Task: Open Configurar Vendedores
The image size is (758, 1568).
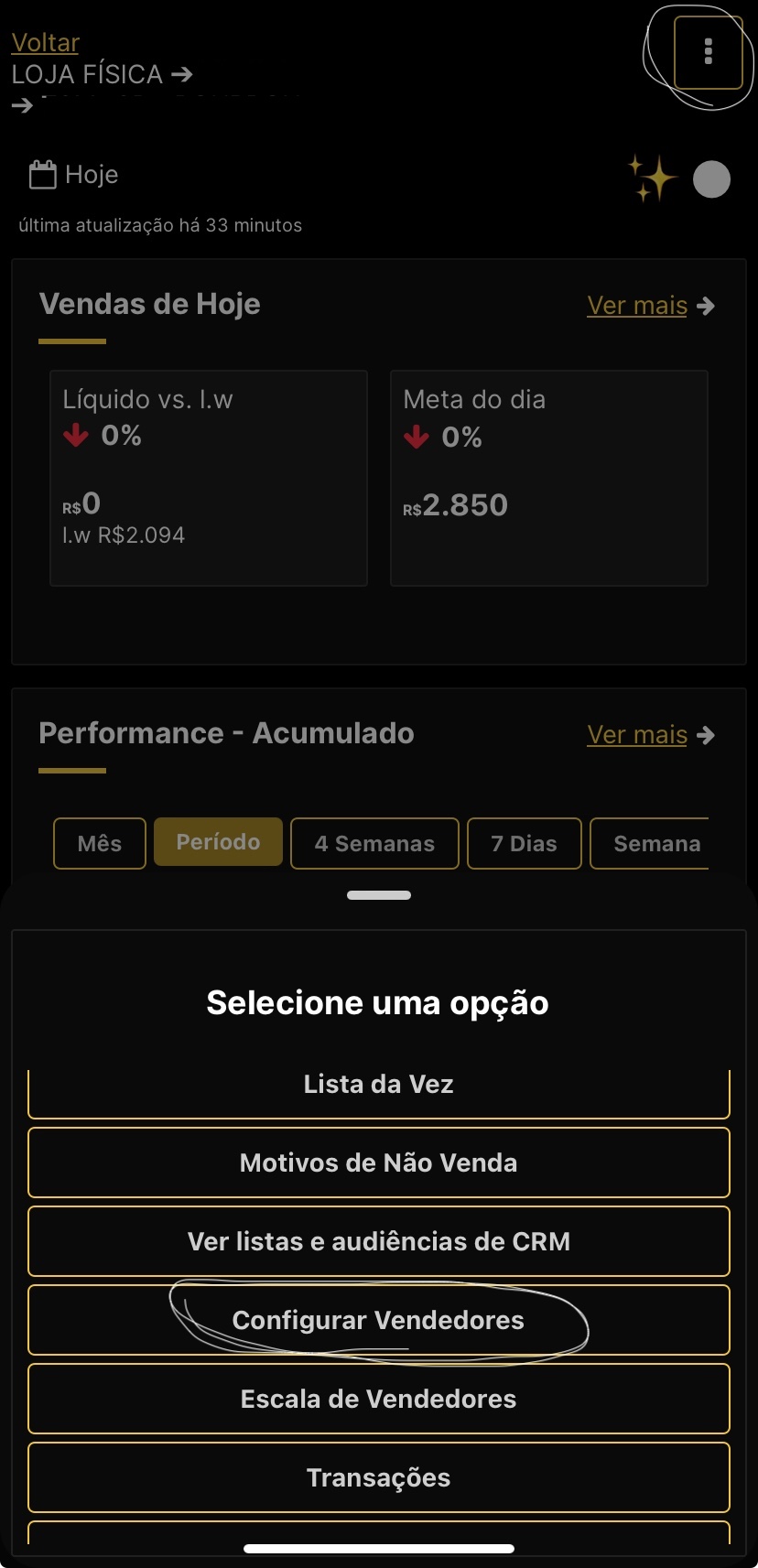Action: (379, 1321)
